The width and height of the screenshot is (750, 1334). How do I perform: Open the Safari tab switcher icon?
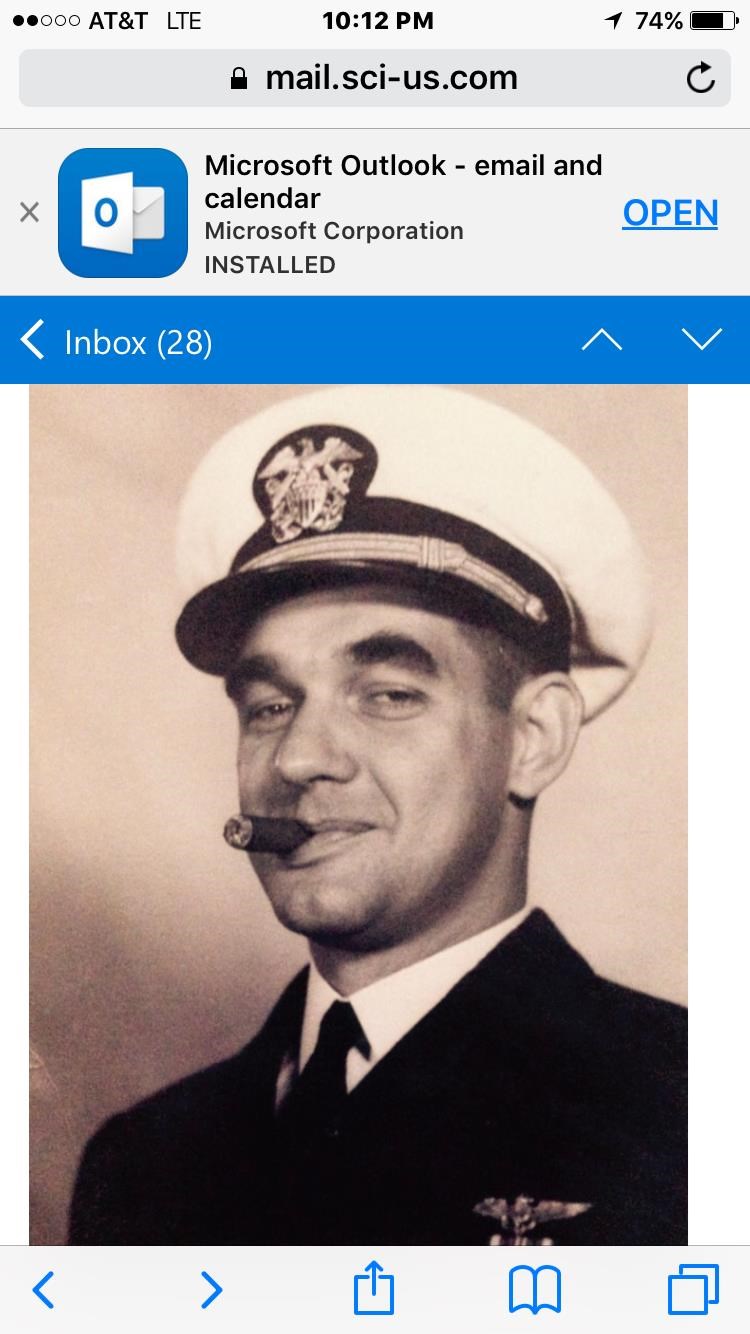coord(694,1290)
